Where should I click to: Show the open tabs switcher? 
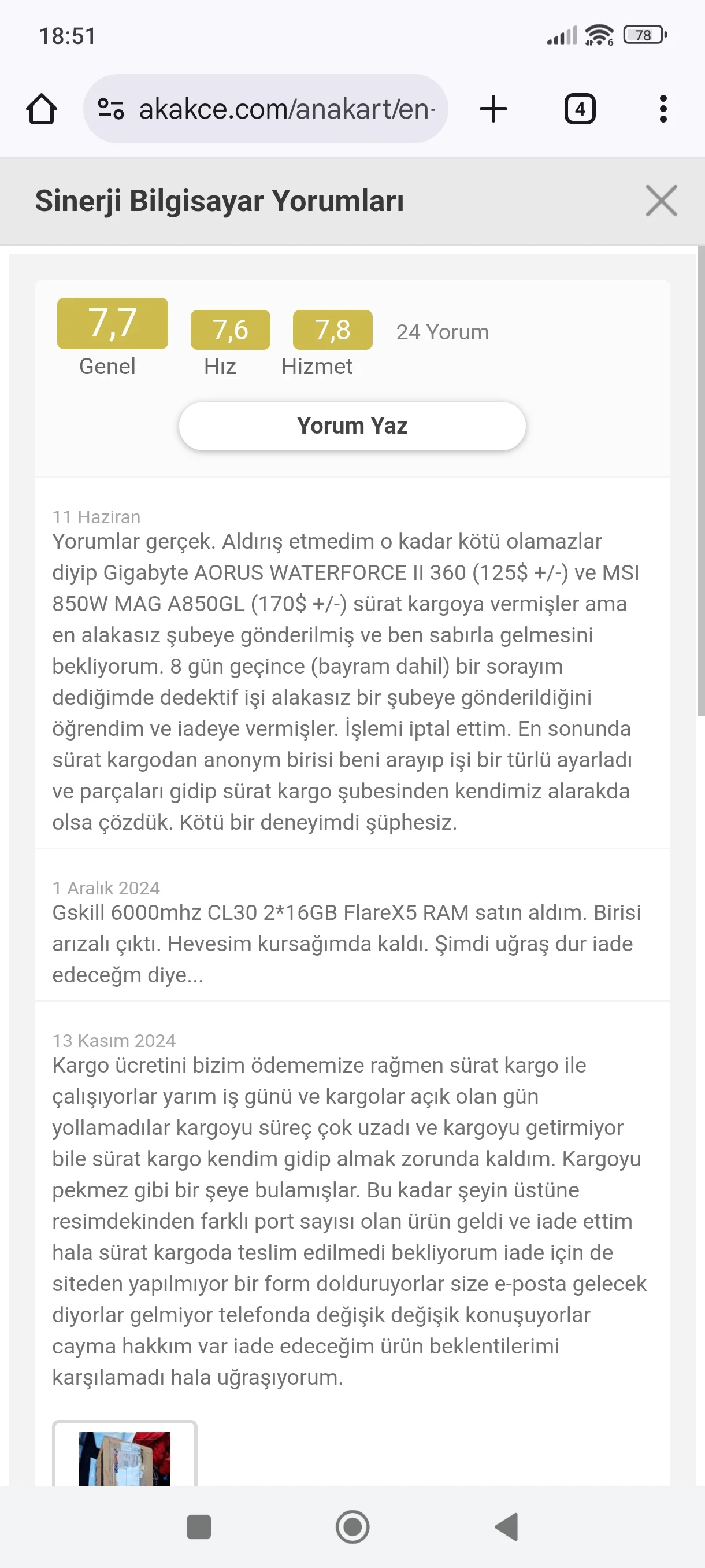[580, 110]
